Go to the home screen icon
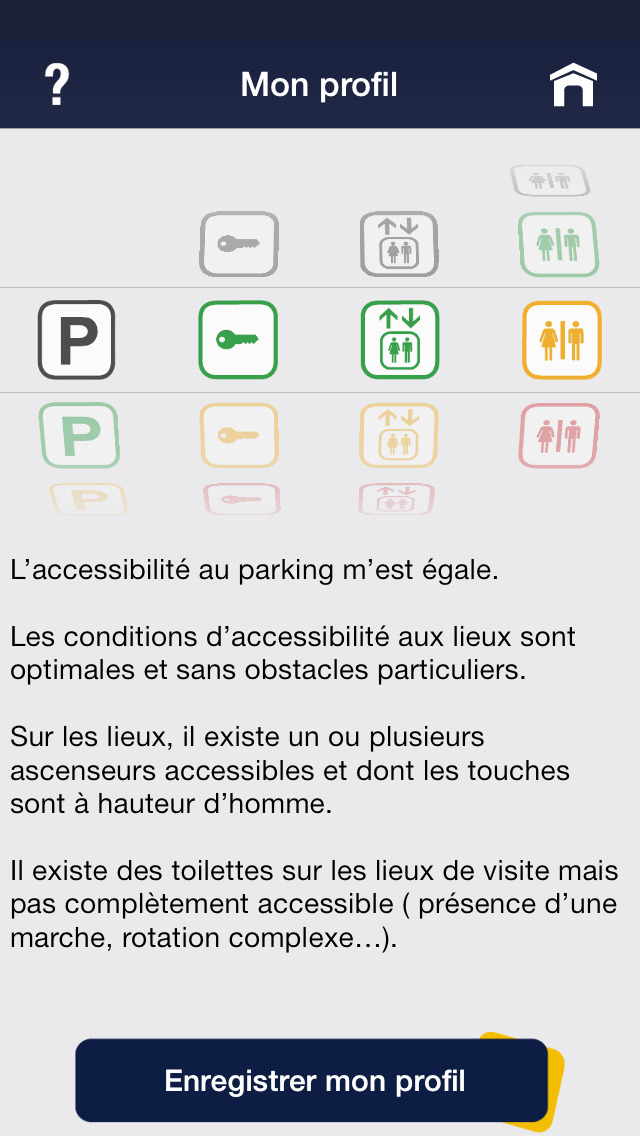 pyautogui.click(x=573, y=85)
